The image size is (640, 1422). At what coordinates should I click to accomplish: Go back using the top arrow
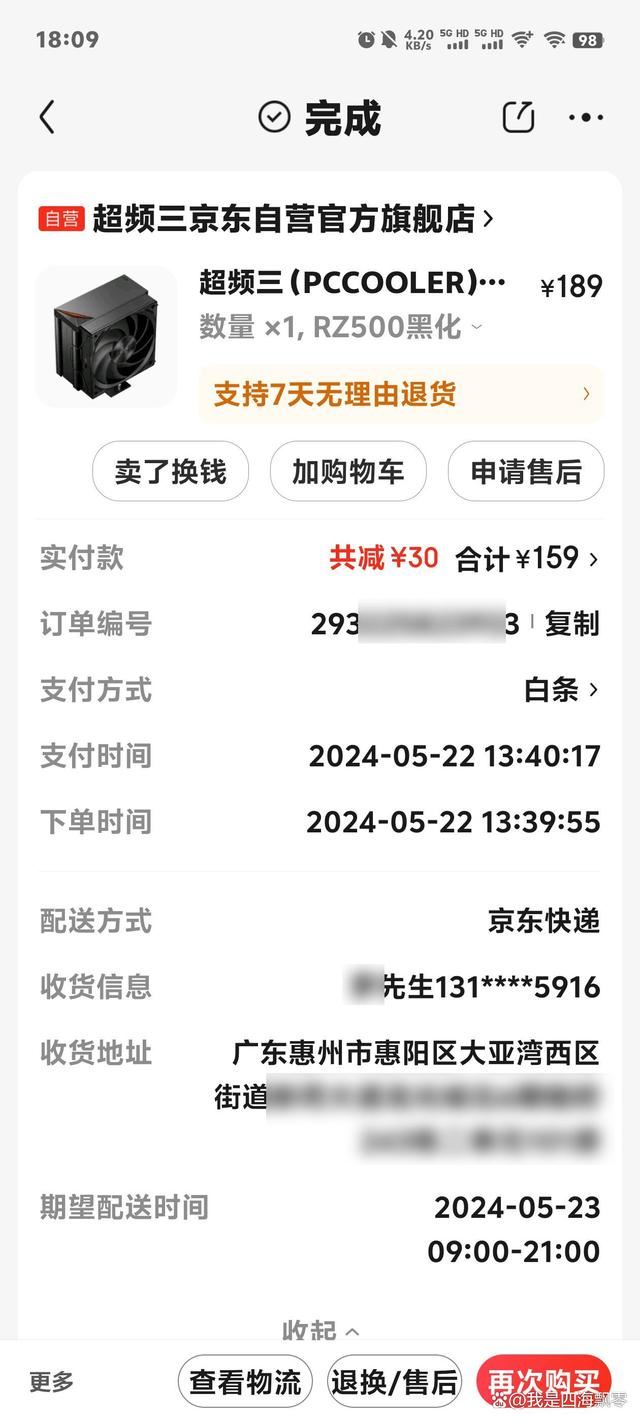click(47, 117)
